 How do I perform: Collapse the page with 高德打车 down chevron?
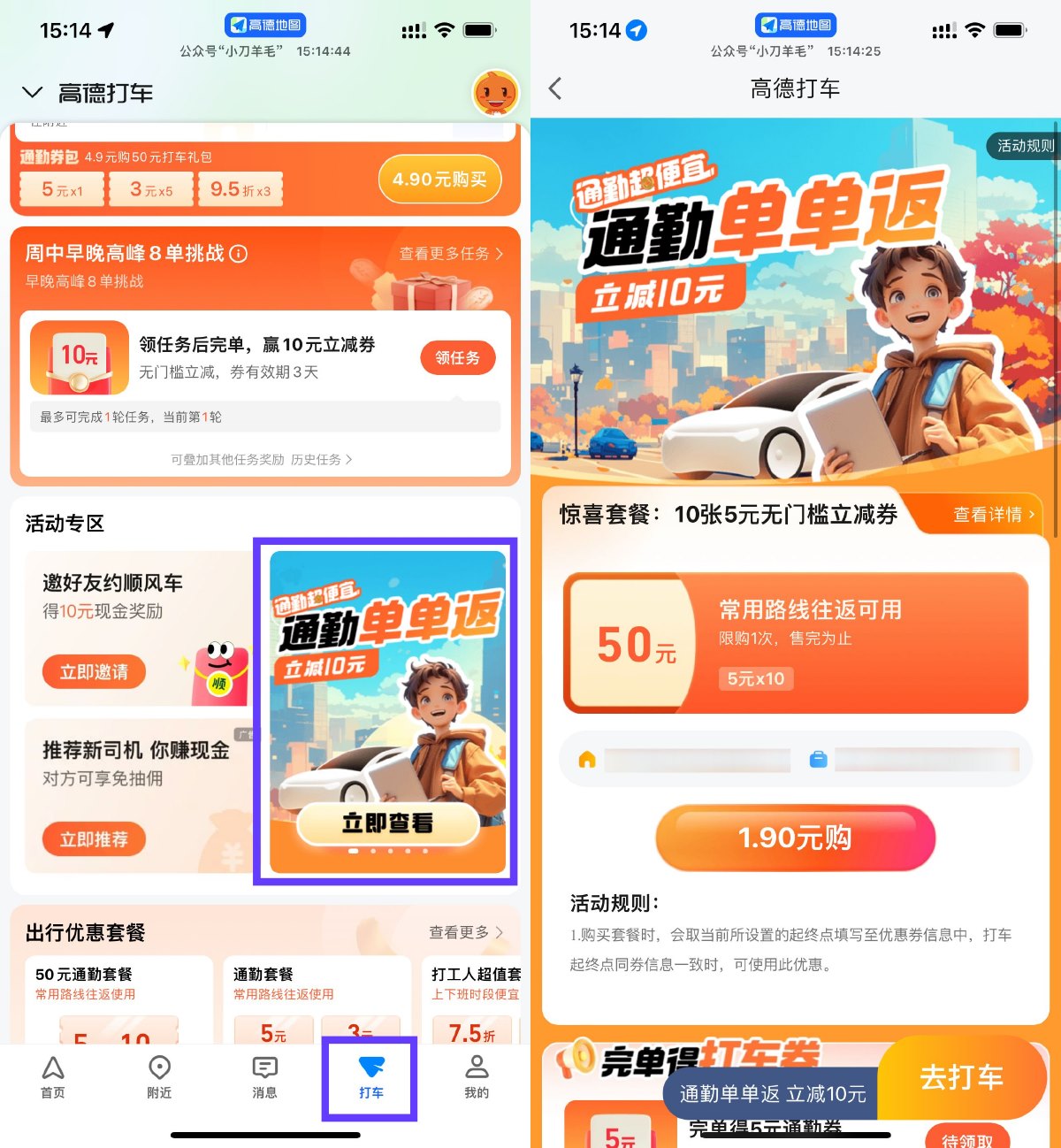click(x=33, y=92)
